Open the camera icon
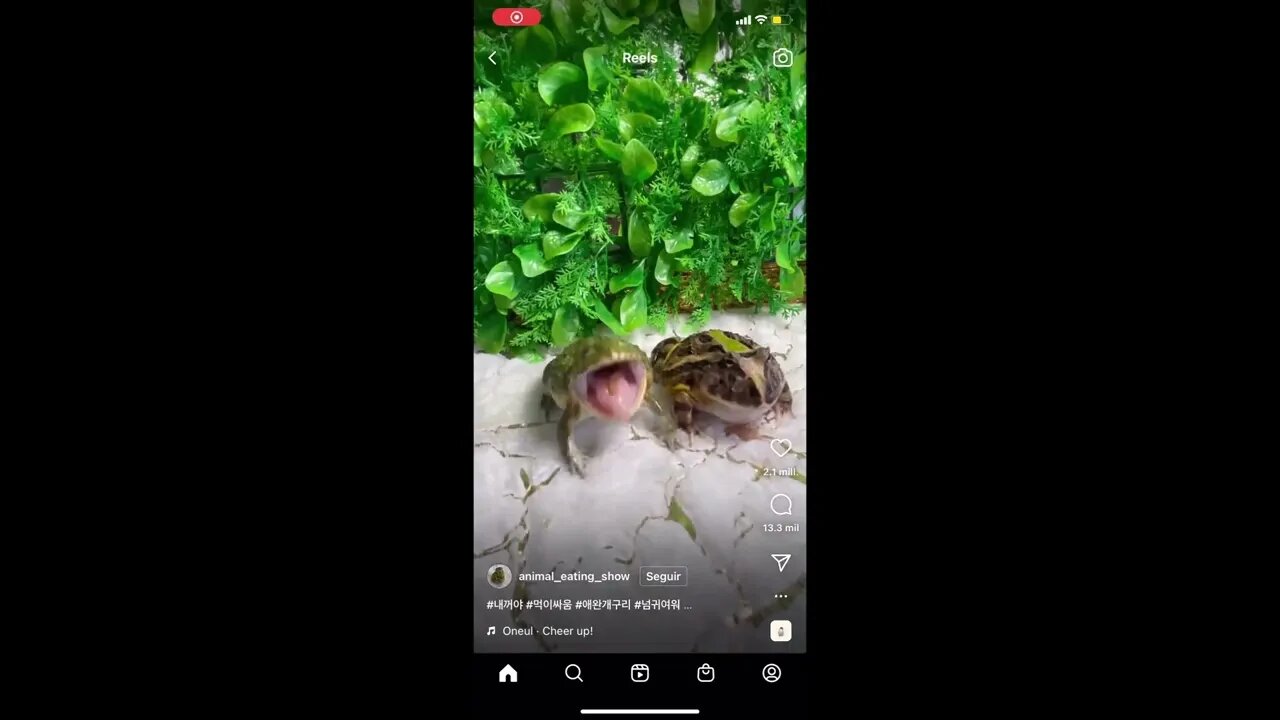The width and height of the screenshot is (1280, 720). point(783,58)
